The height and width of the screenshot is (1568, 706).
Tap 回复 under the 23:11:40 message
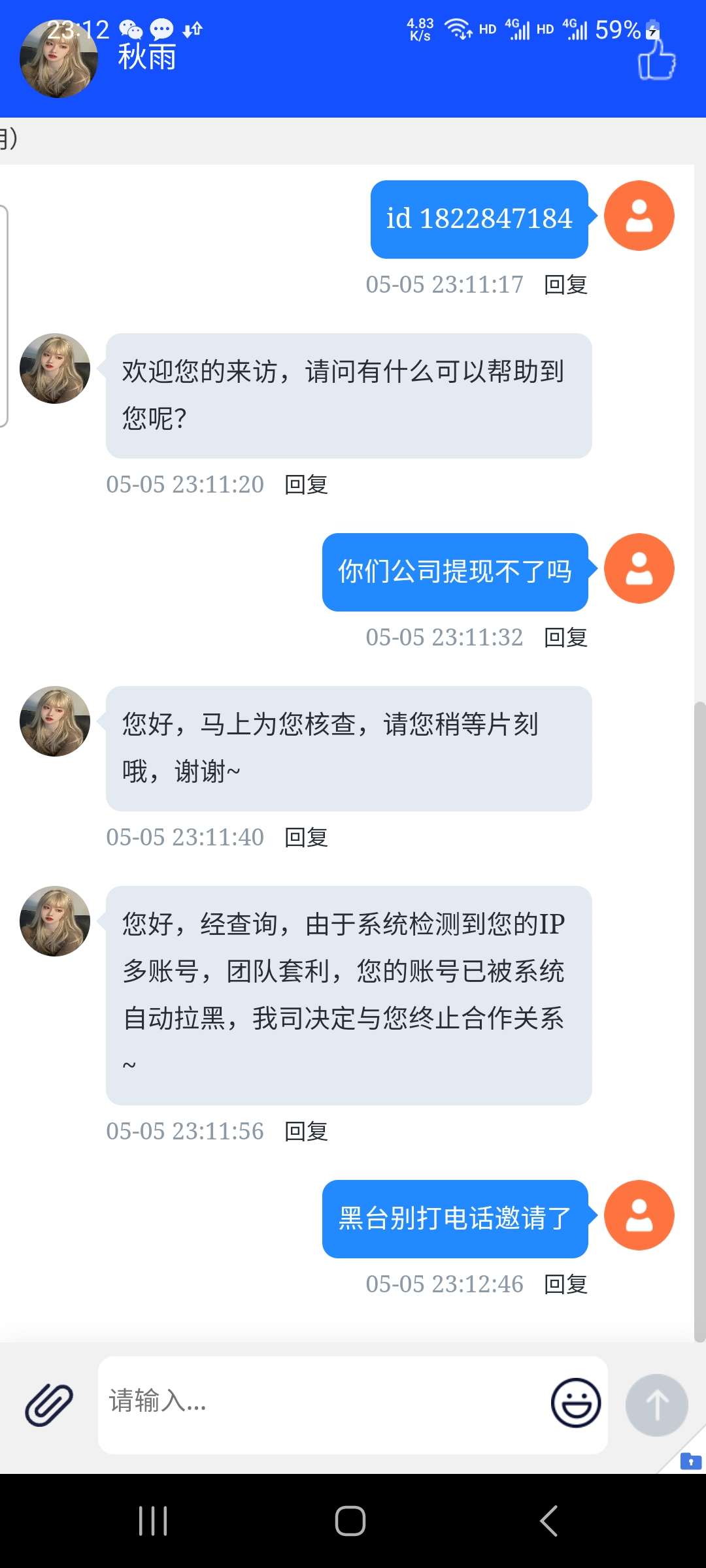(306, 838)
